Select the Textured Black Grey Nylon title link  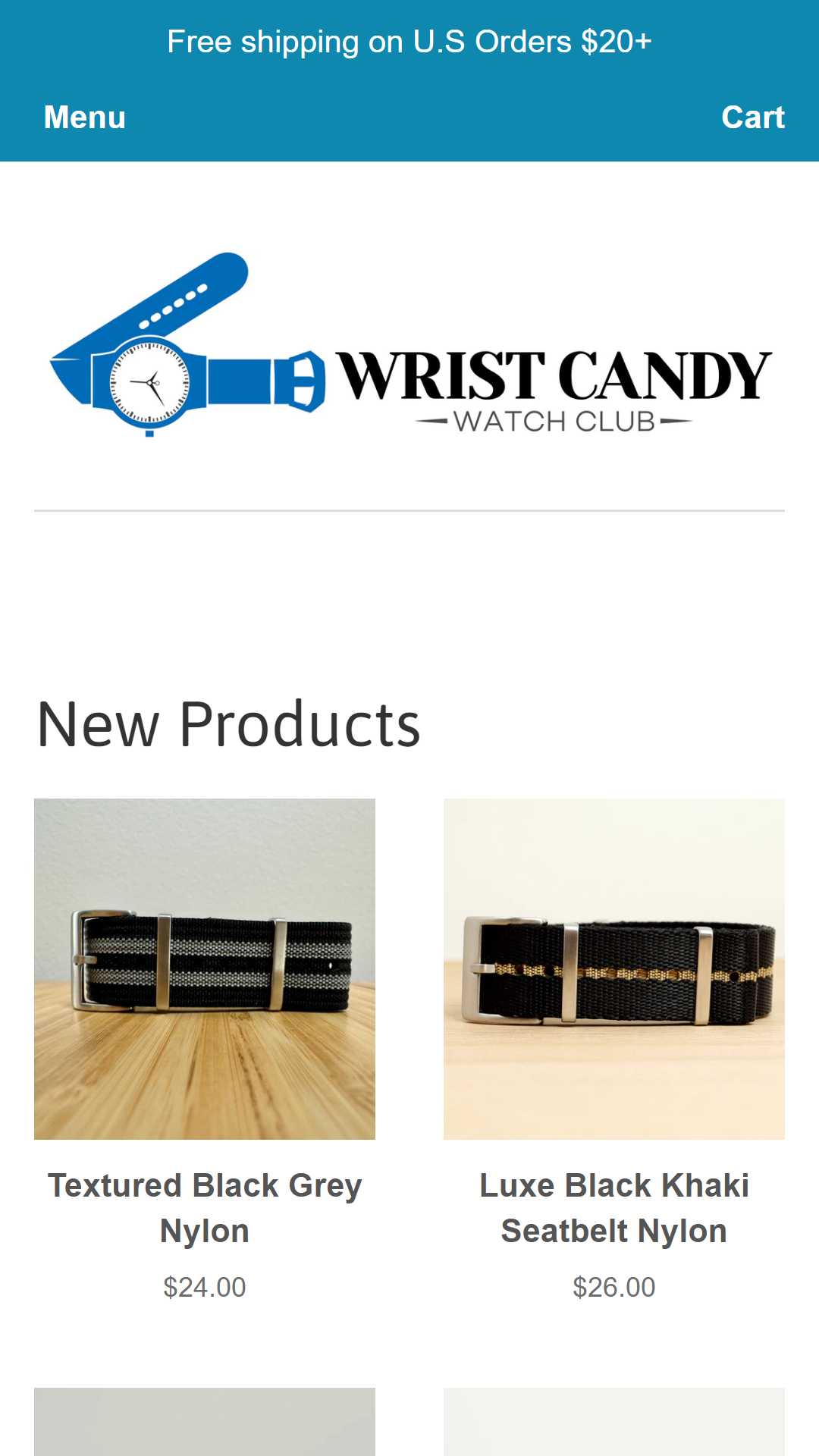[x=205, y=1208]
